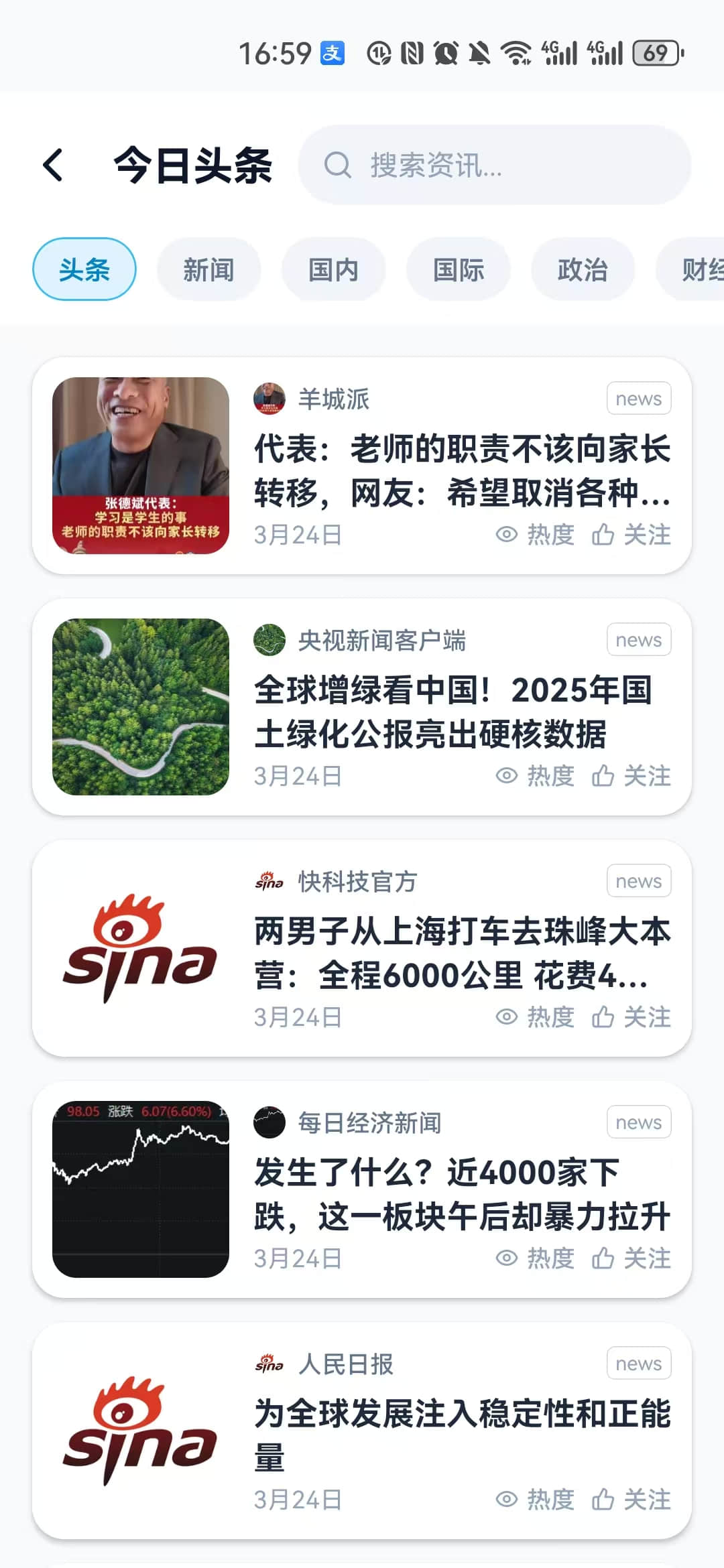This screenshot has height=1568, width=724.
Task: Open the 快科技官方 article about 珠峰大本营
Action: (461, 953)
